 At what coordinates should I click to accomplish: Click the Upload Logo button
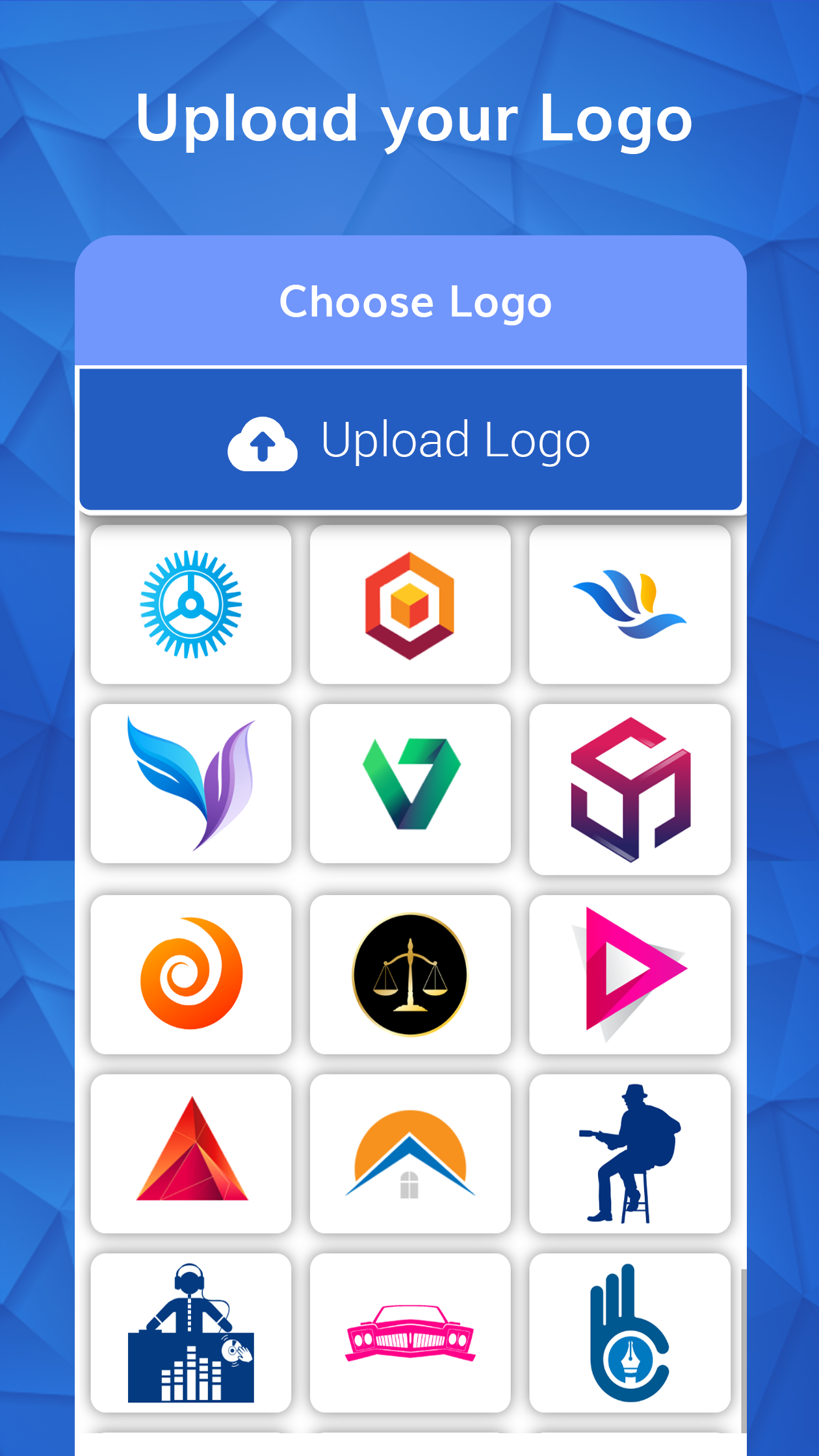(410, 439)
